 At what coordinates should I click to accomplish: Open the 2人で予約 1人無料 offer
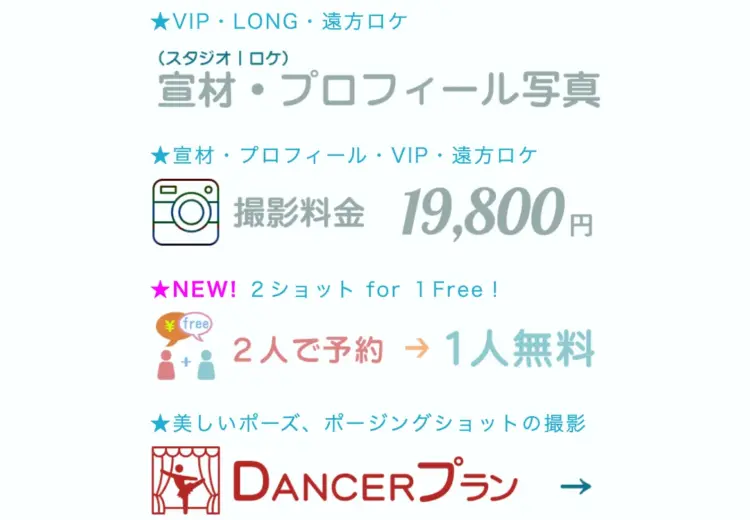[375, 347]
